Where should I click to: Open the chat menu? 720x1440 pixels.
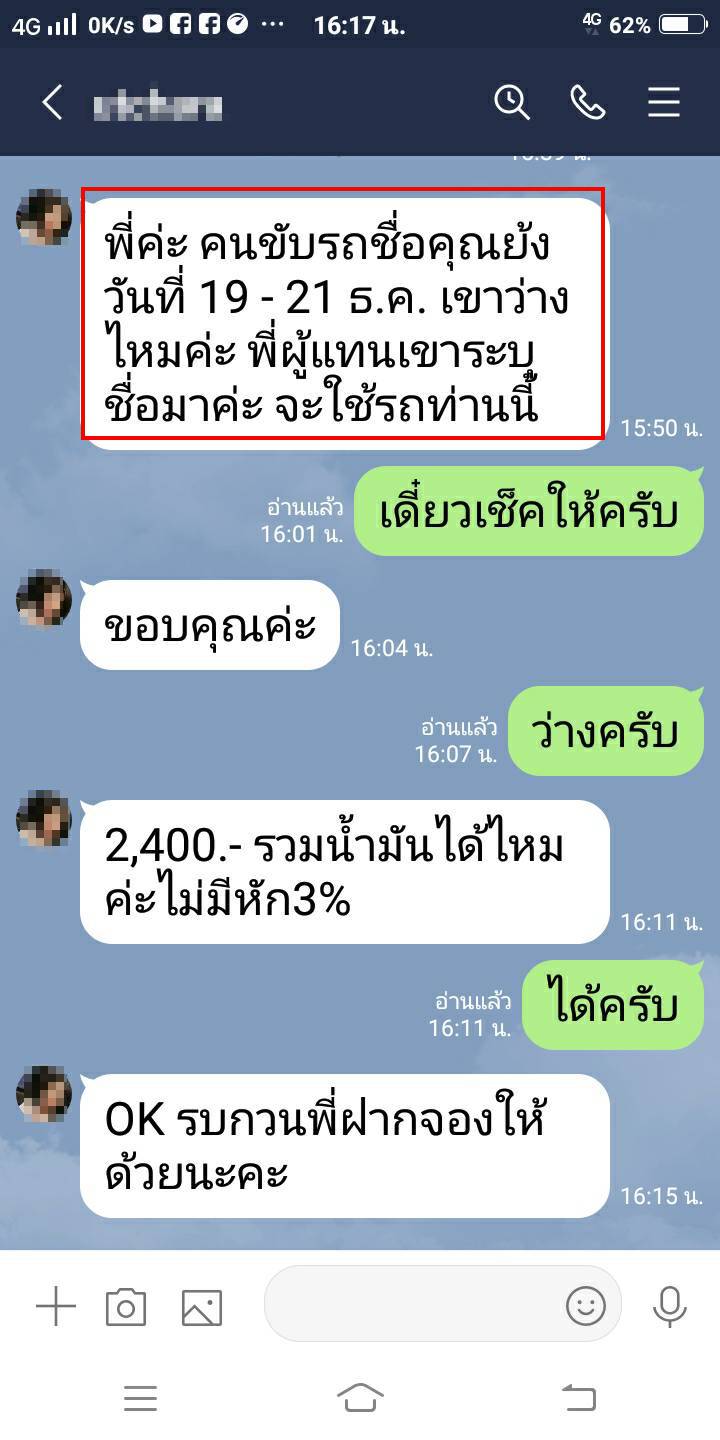(x=663, y=102)
